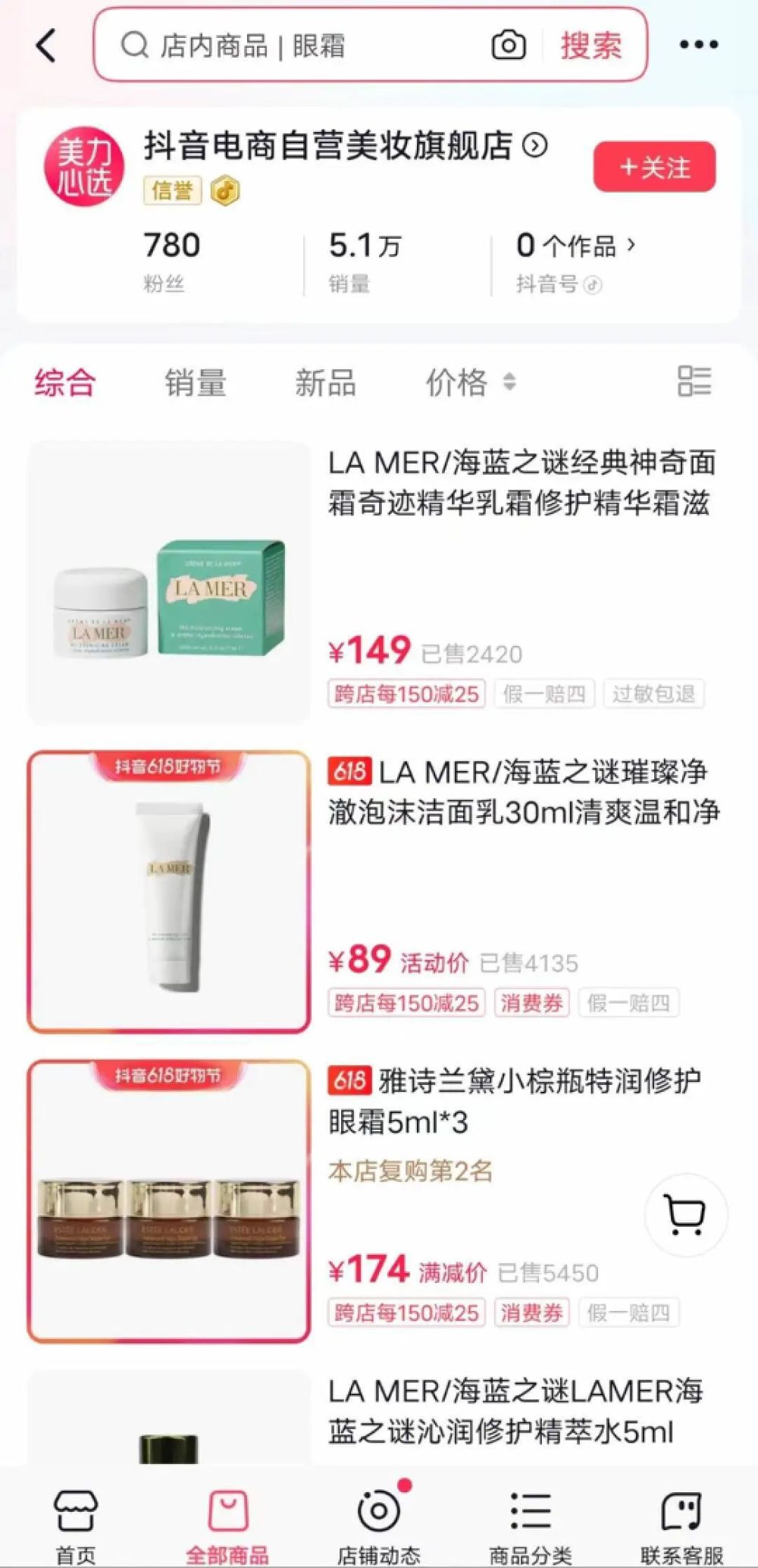The height and width of the screenshot is (1568, 758).
Task: Follow the store with +关注
Action: [655, 167]
